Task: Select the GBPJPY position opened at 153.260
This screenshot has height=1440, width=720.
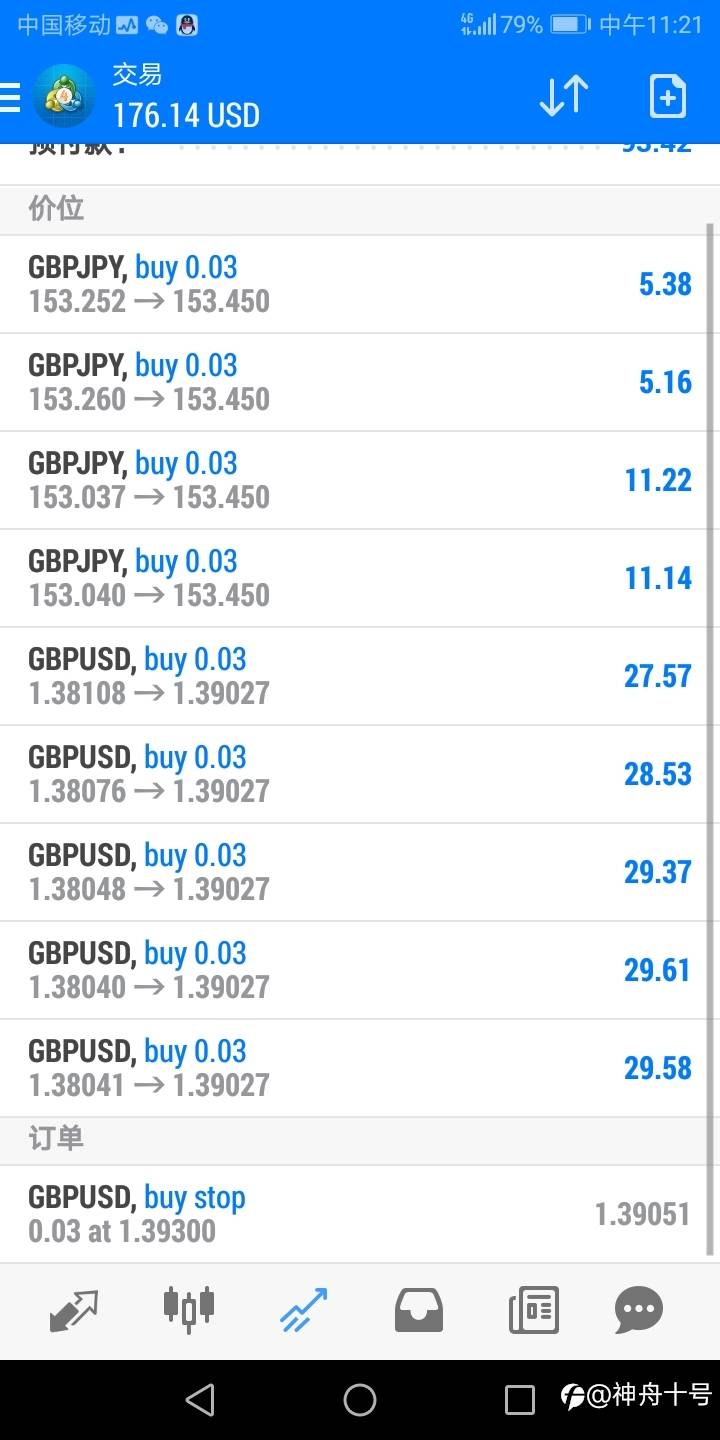Action: click(360, 382)
